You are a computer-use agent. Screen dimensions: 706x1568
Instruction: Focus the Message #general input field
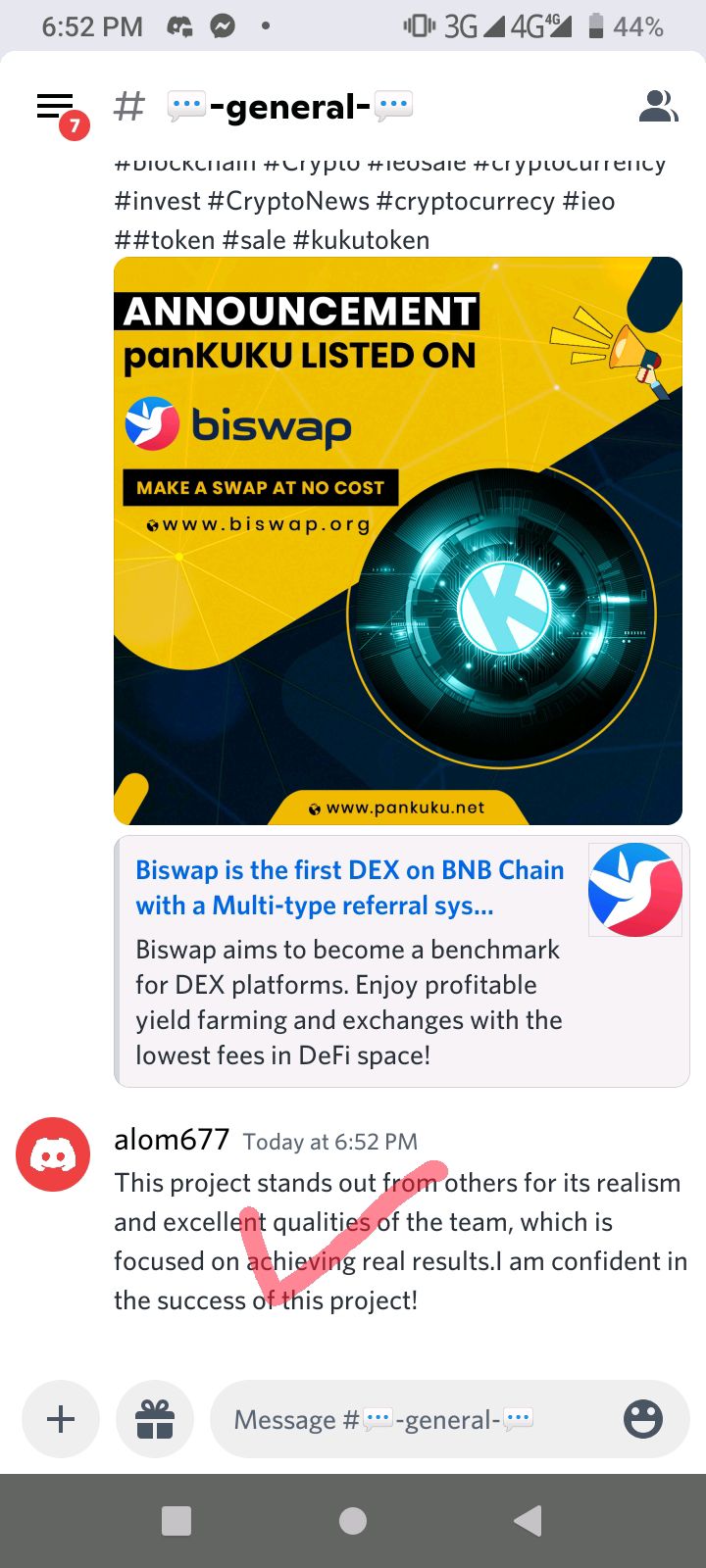pyautogui.click(x=412, y=1419)
